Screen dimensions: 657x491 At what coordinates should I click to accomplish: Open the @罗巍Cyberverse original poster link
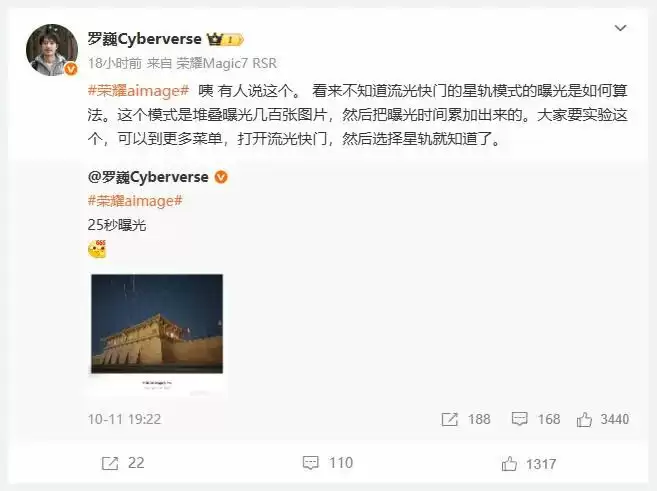tap(148, 177)
